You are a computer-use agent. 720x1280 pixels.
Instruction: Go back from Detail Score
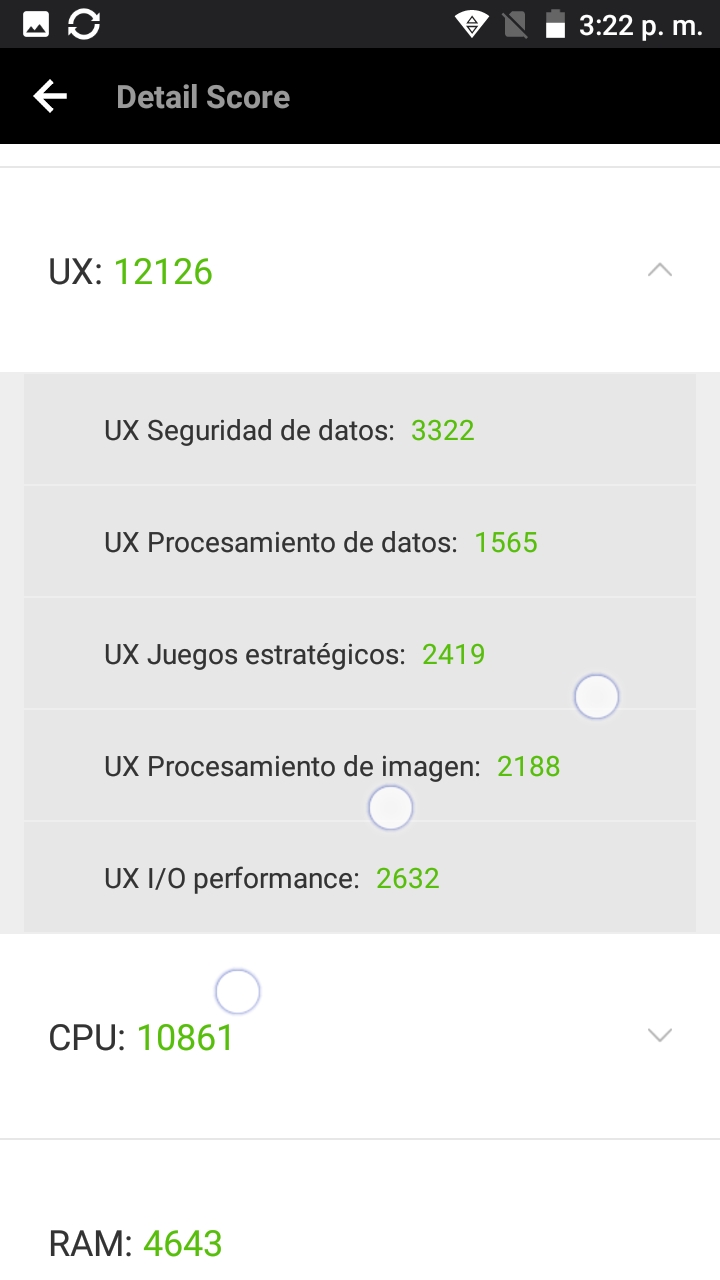[50, 97]
